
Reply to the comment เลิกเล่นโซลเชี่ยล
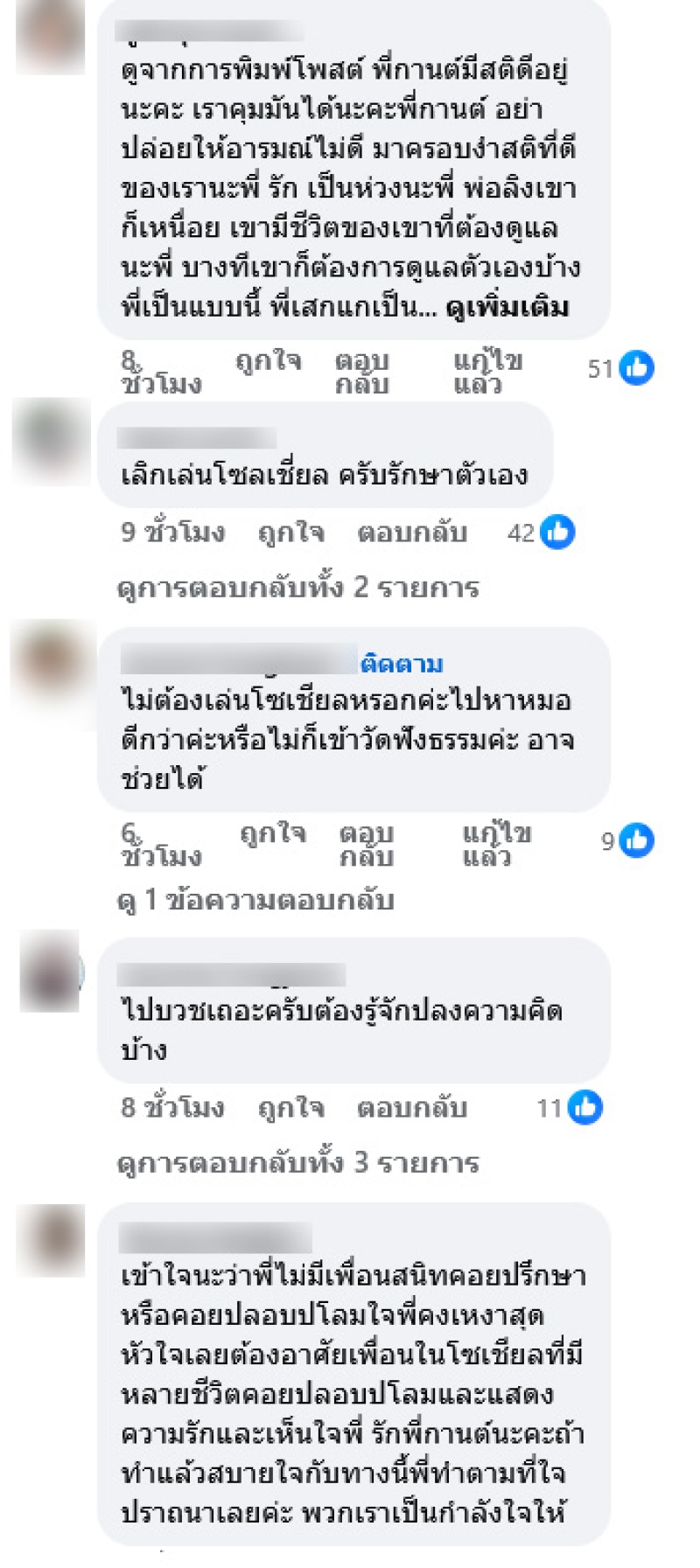[x=412, y=533]
